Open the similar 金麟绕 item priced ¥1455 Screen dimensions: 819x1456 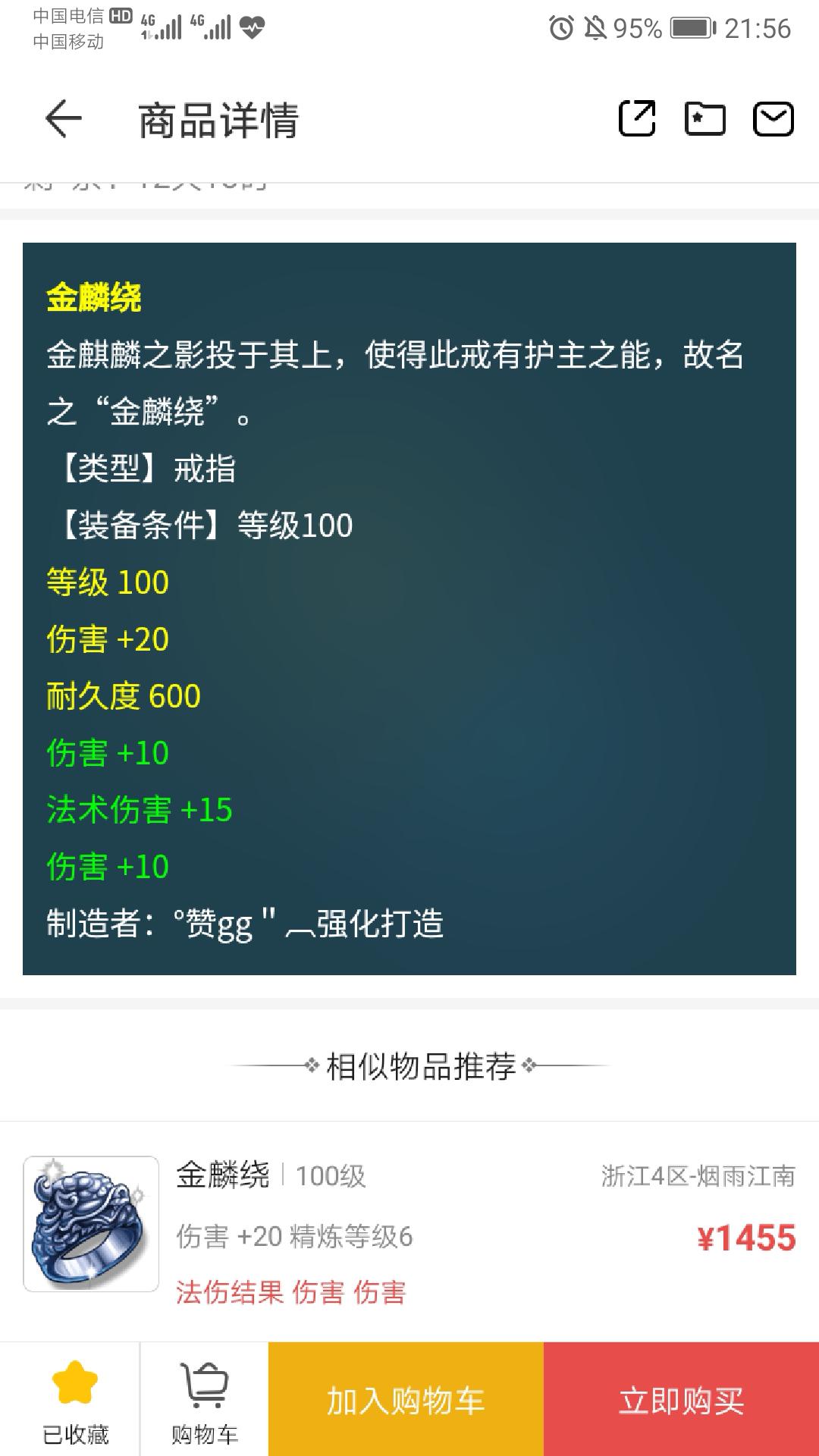pyautogui.click(x=409, y=1232)
